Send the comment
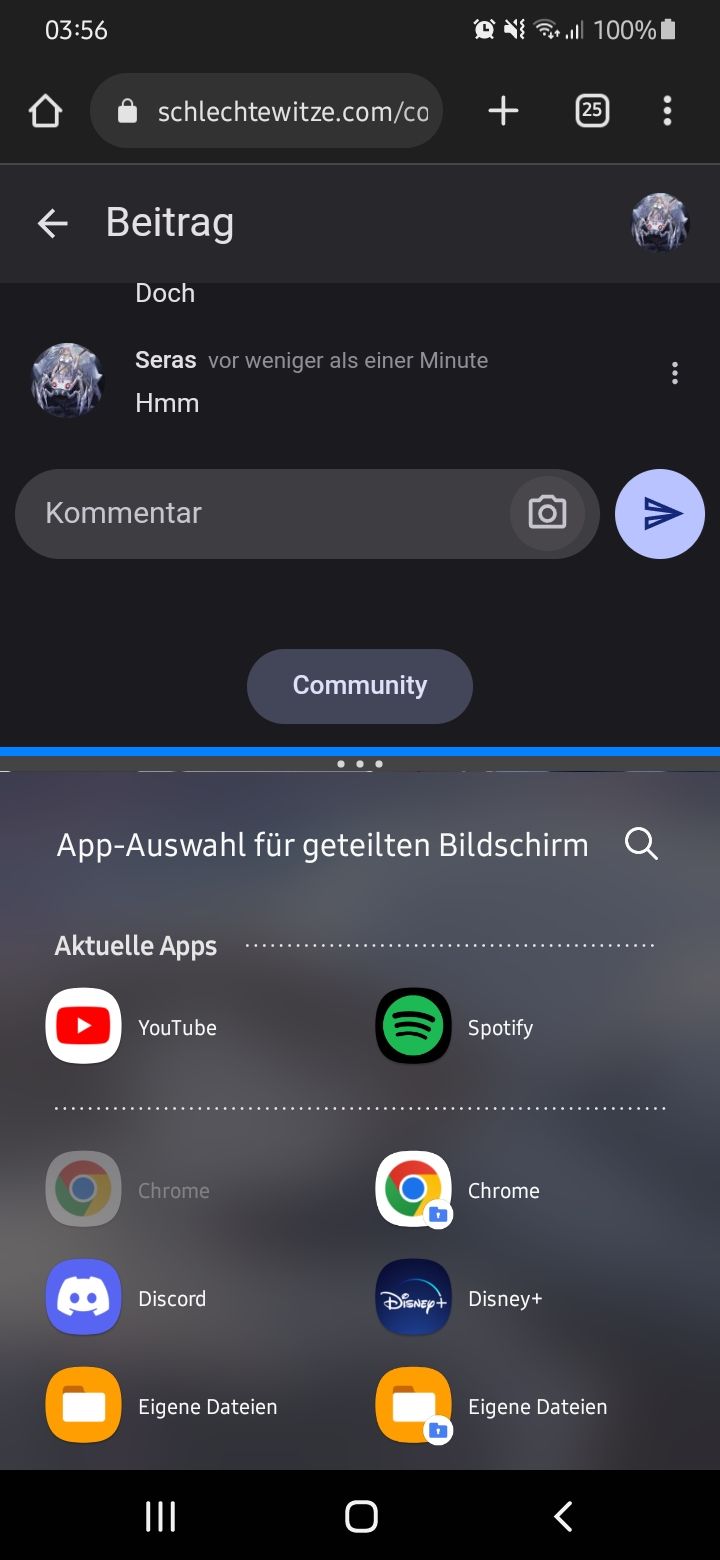Viewport: 720px width, 1560px height. click(x=660, y=513)
